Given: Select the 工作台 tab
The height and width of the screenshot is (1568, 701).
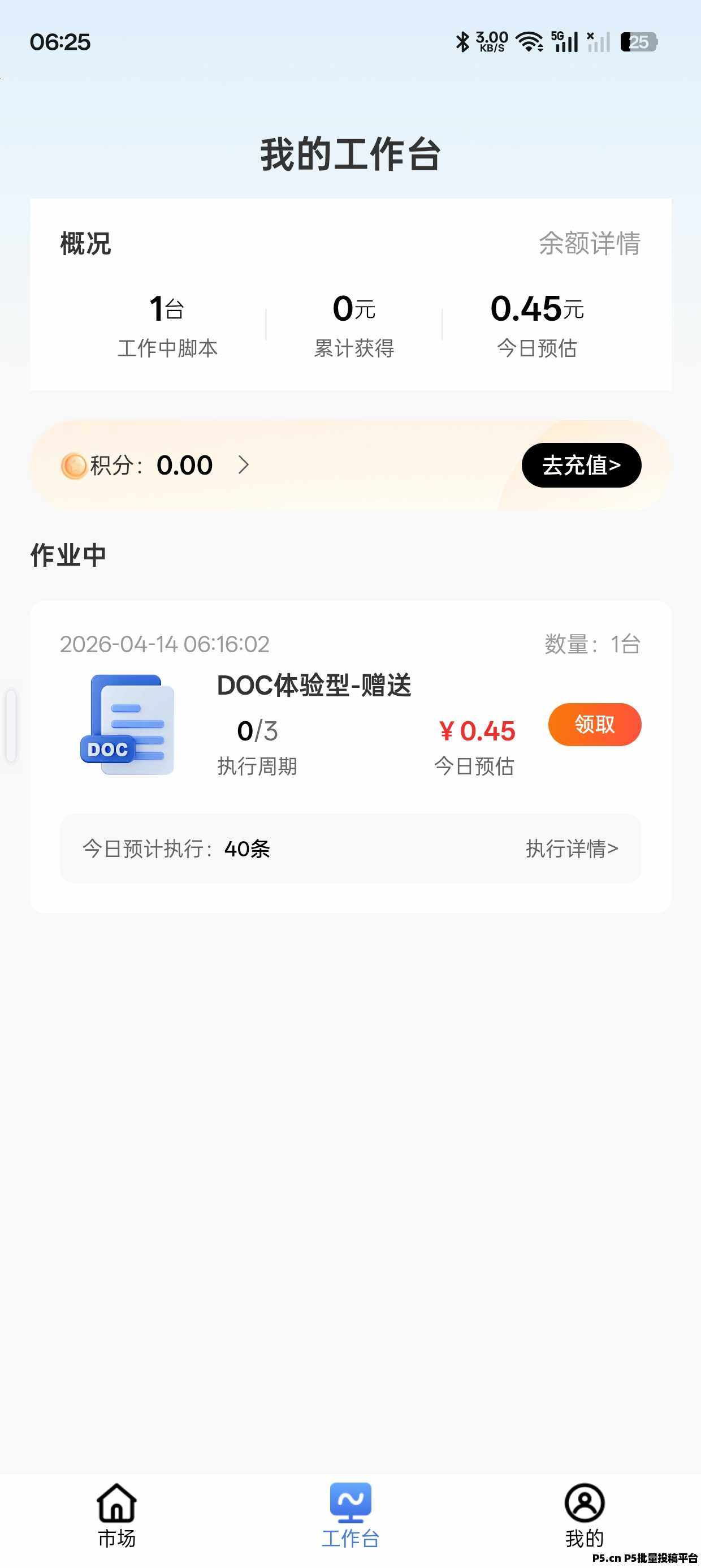Looking at the screenshot, I should (350, 1515).
